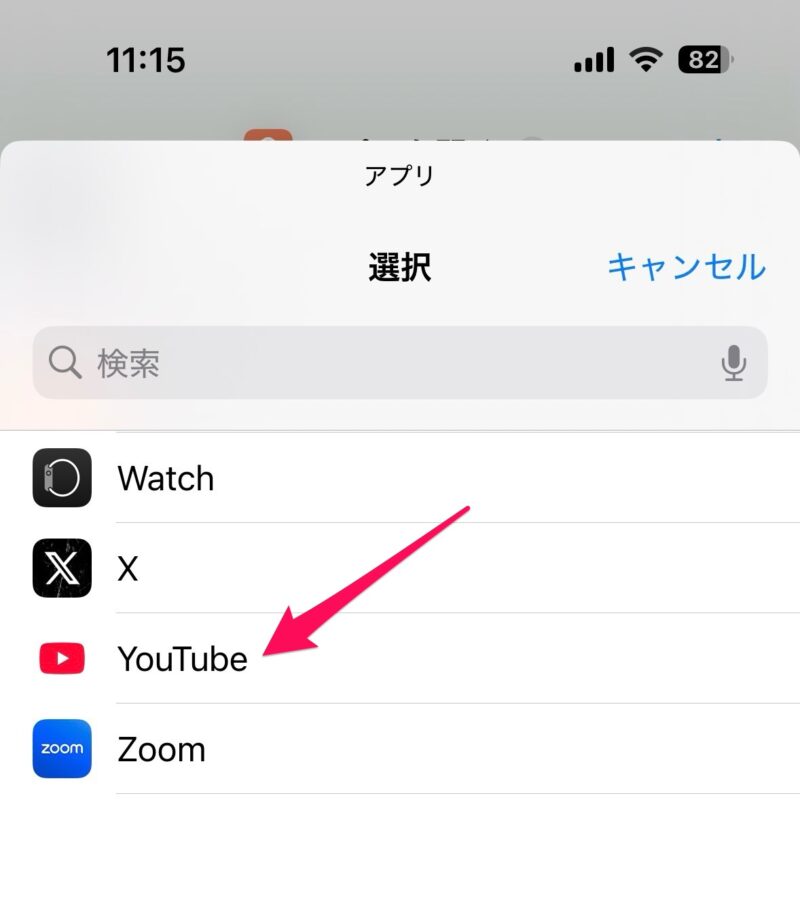Pick the Zoom app
This screenshot has height=910, width=800.
coord(162,749)
